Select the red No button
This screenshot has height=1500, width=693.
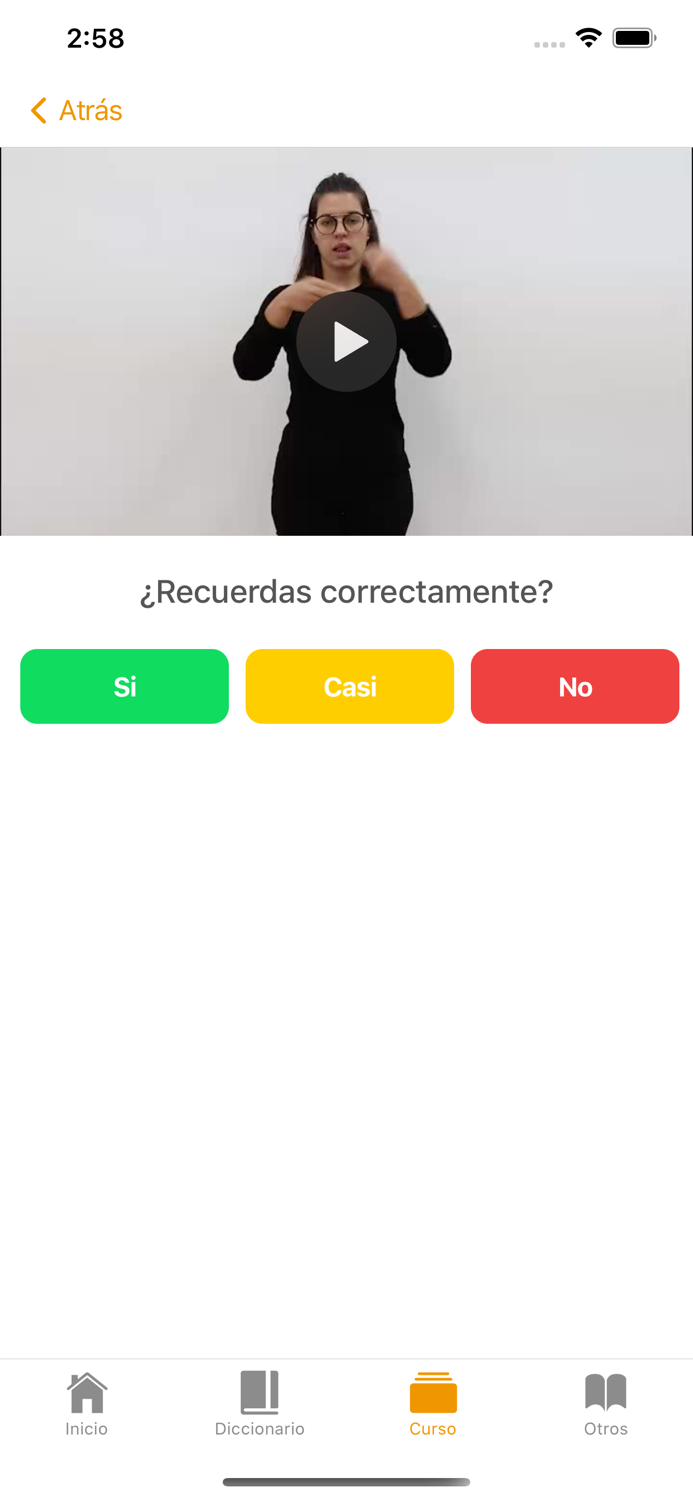tap(575, 686)
